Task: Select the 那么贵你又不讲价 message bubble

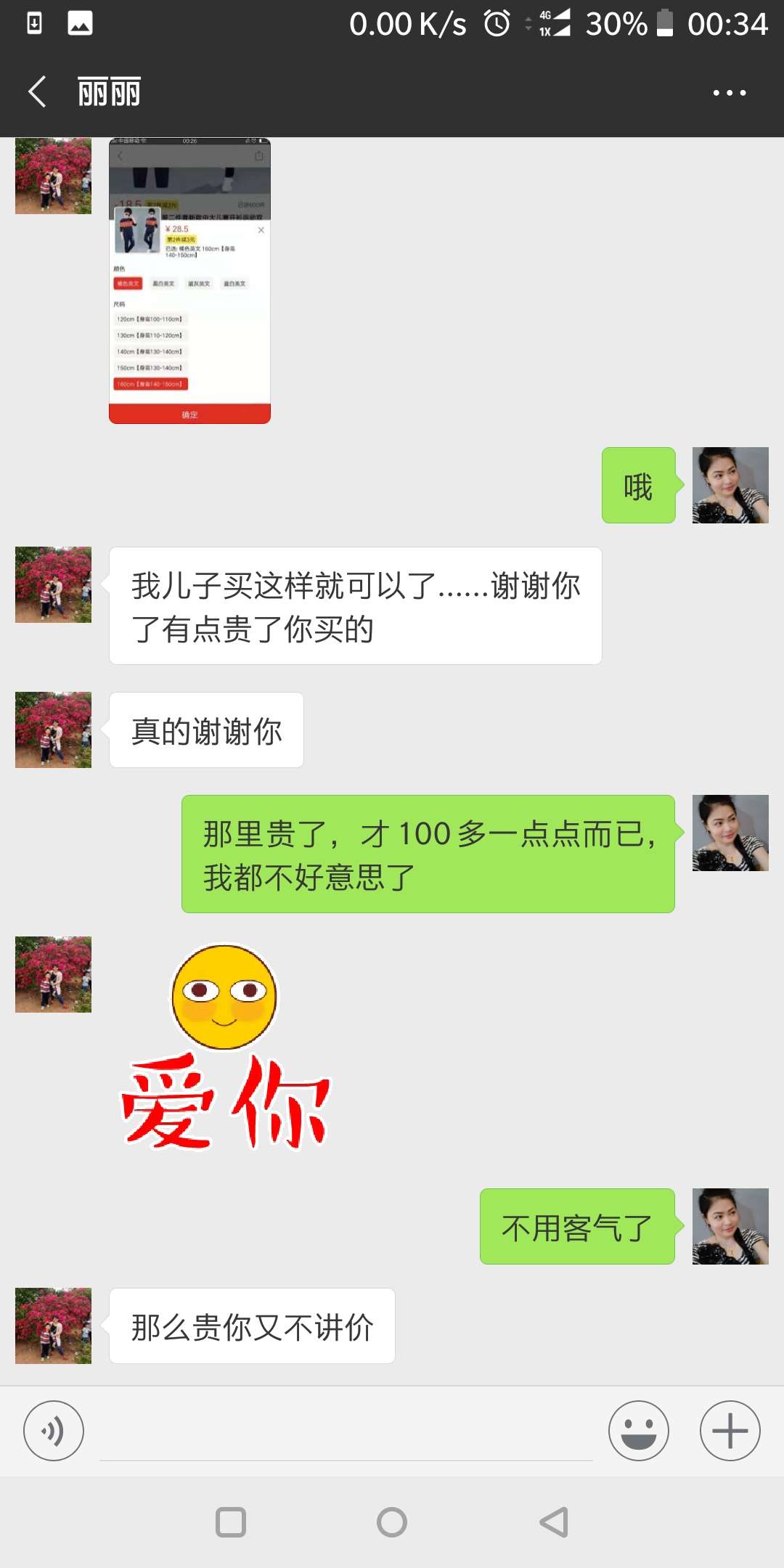Action: pos(251,1326)
